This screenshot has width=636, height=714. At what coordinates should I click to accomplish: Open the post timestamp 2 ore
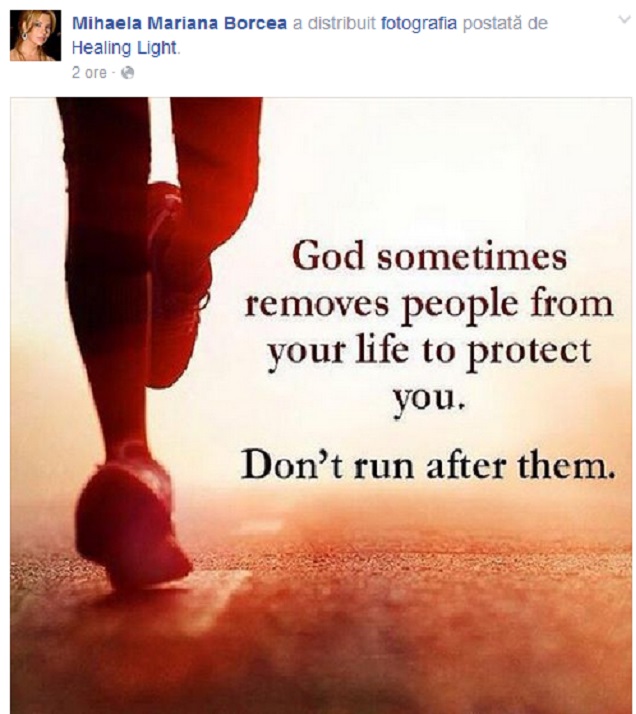coord(88,73)
